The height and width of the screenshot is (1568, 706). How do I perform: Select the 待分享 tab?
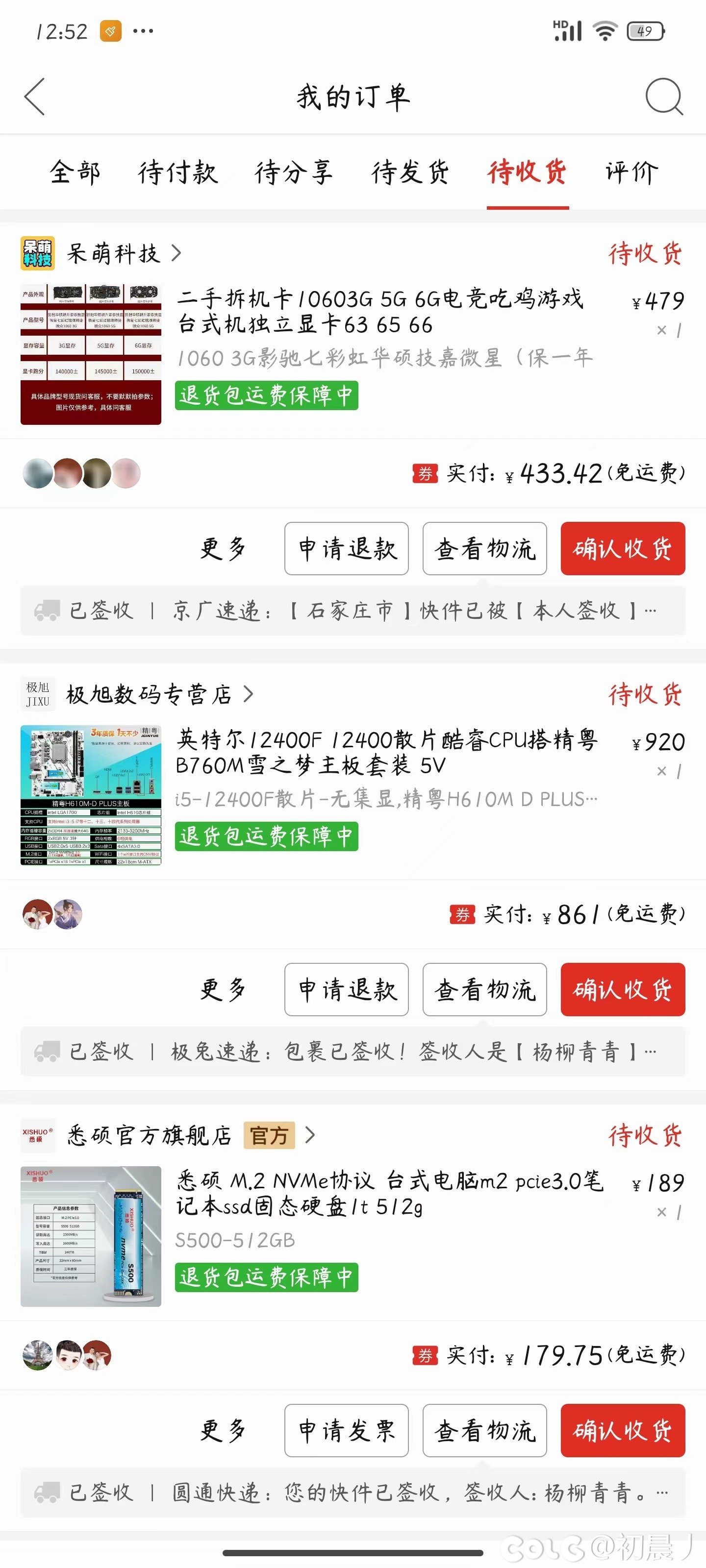[x=294, y=172]
